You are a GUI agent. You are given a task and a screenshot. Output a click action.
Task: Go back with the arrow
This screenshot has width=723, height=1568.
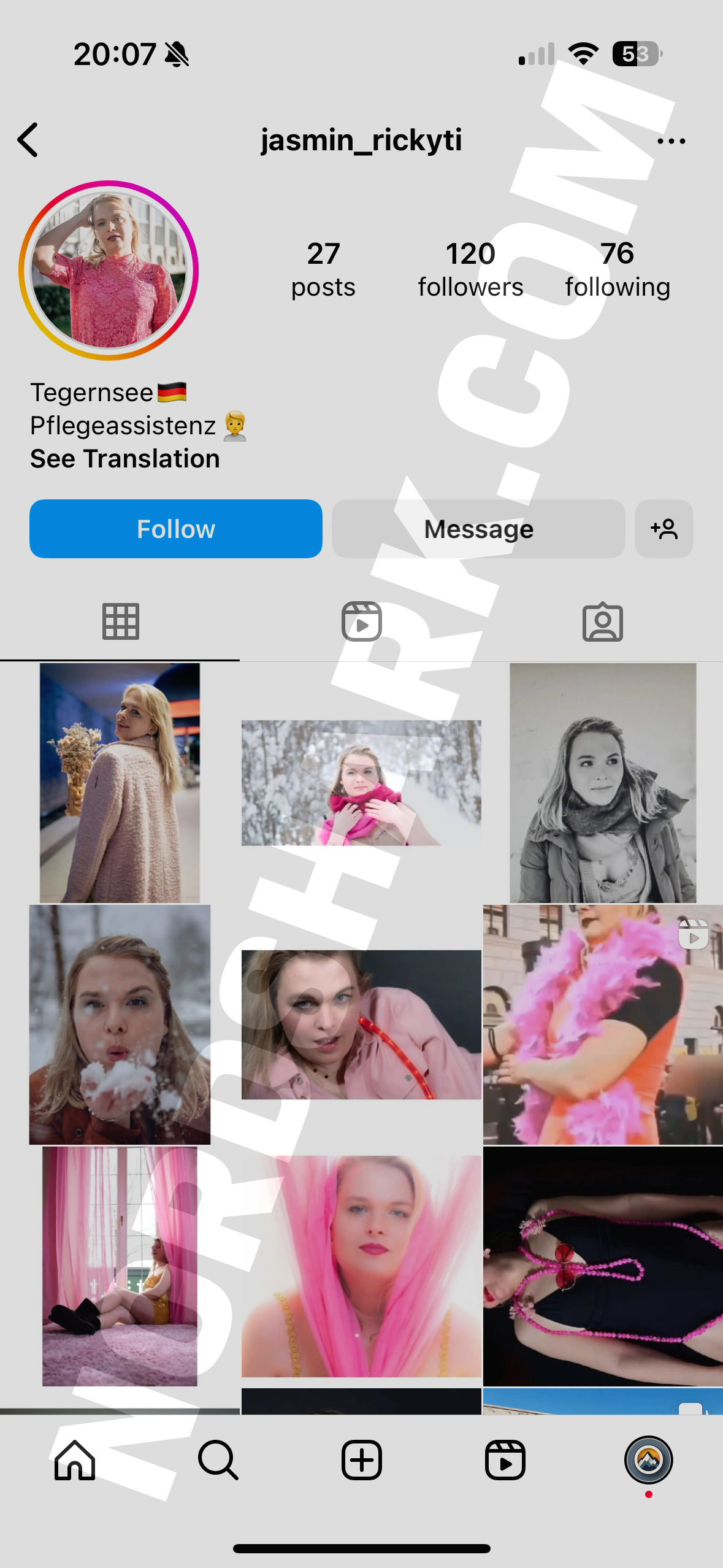[x=28, y=140]
